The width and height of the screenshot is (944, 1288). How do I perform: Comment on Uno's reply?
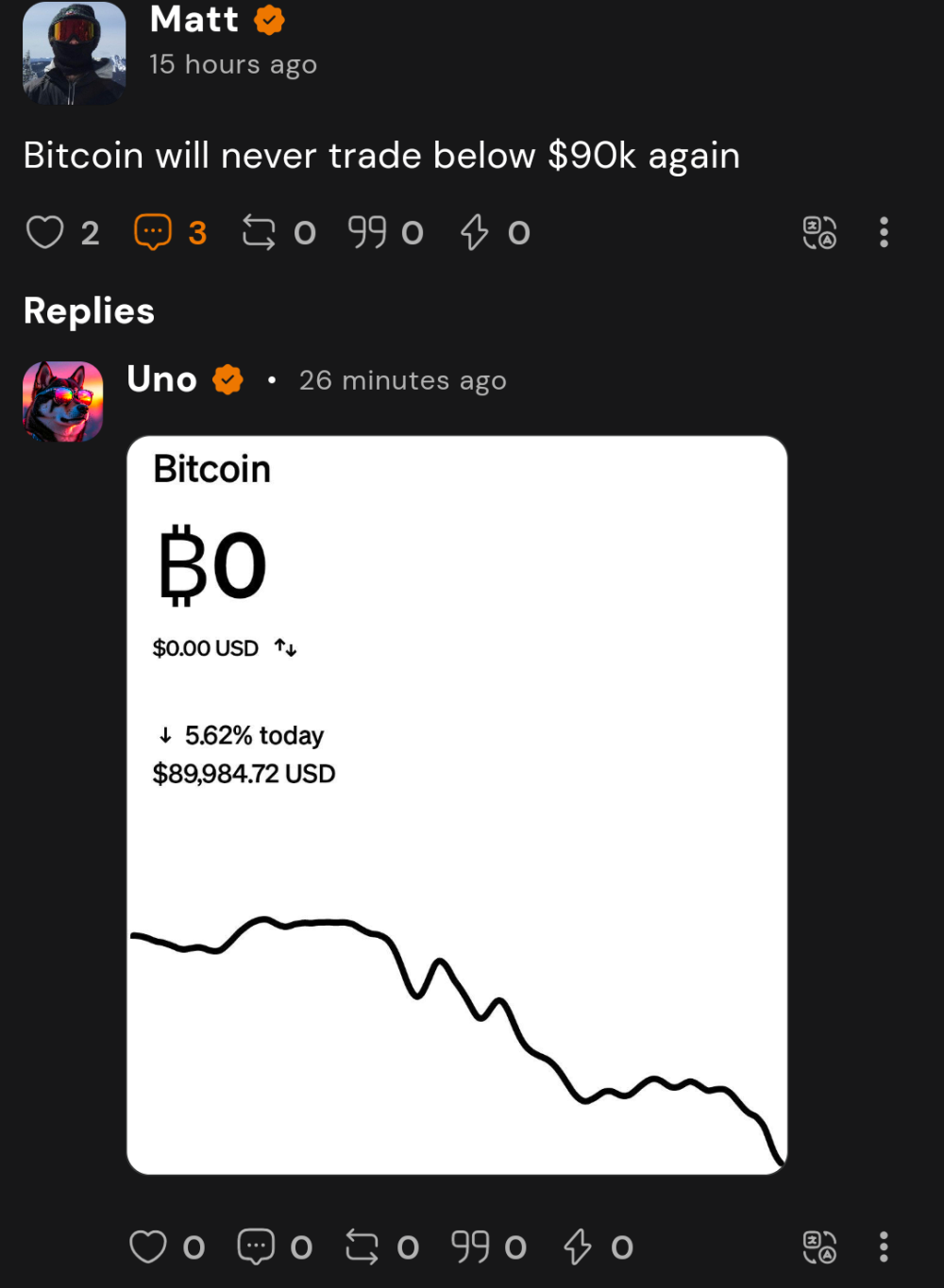point(256,1247)
